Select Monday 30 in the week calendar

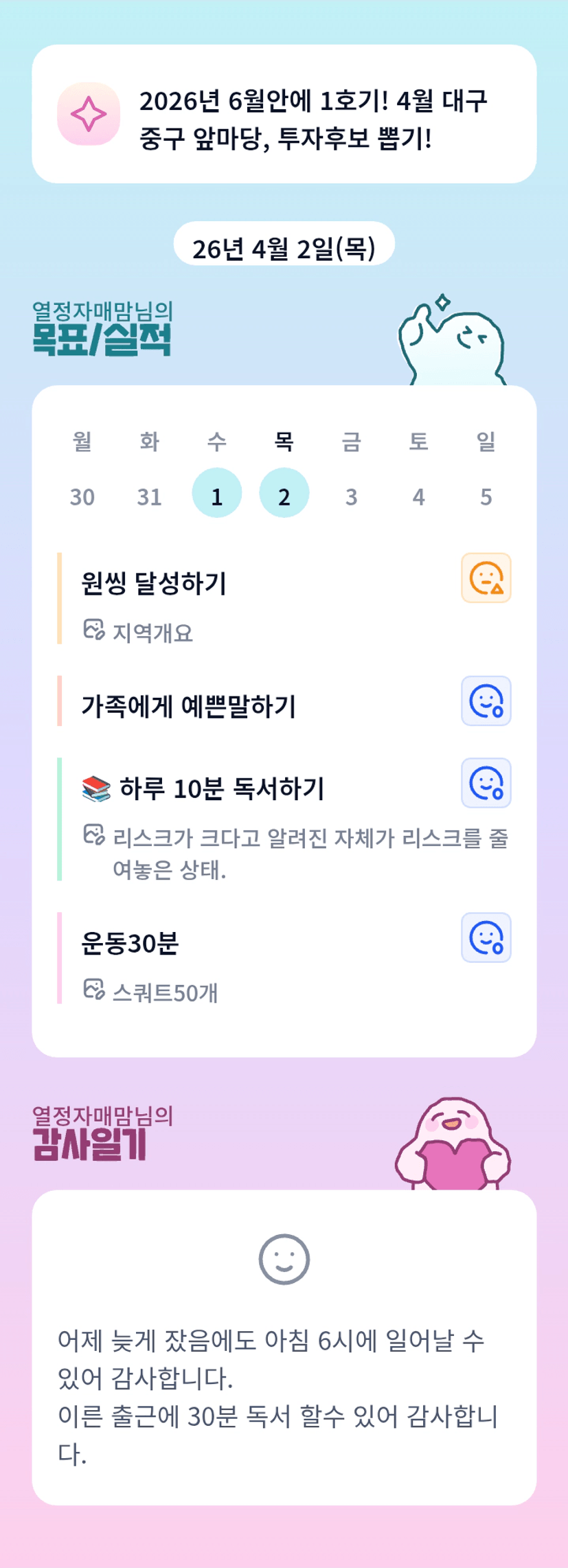pyautogui.click(x=82, y=496)
